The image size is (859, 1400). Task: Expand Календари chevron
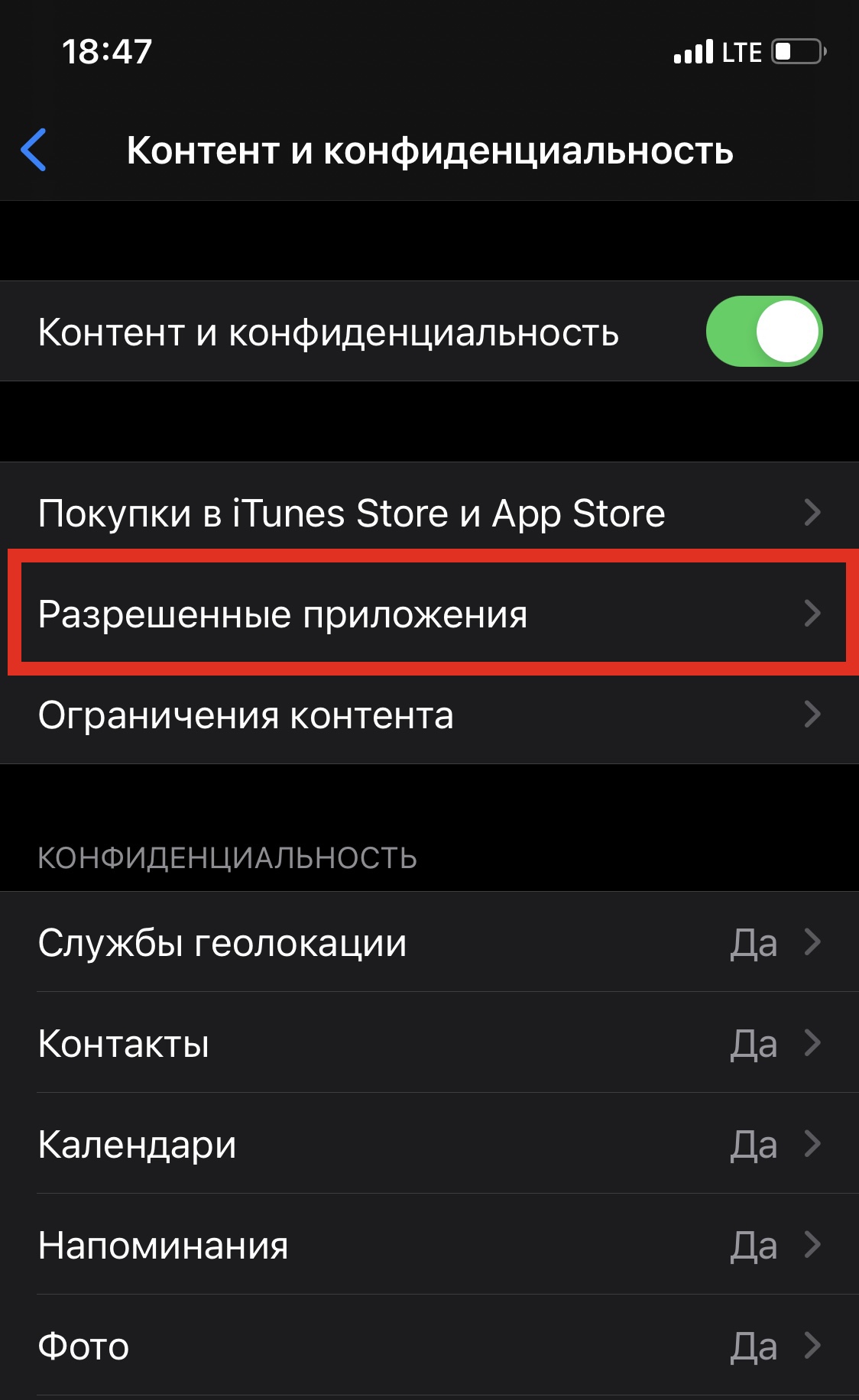(812, 1145)
